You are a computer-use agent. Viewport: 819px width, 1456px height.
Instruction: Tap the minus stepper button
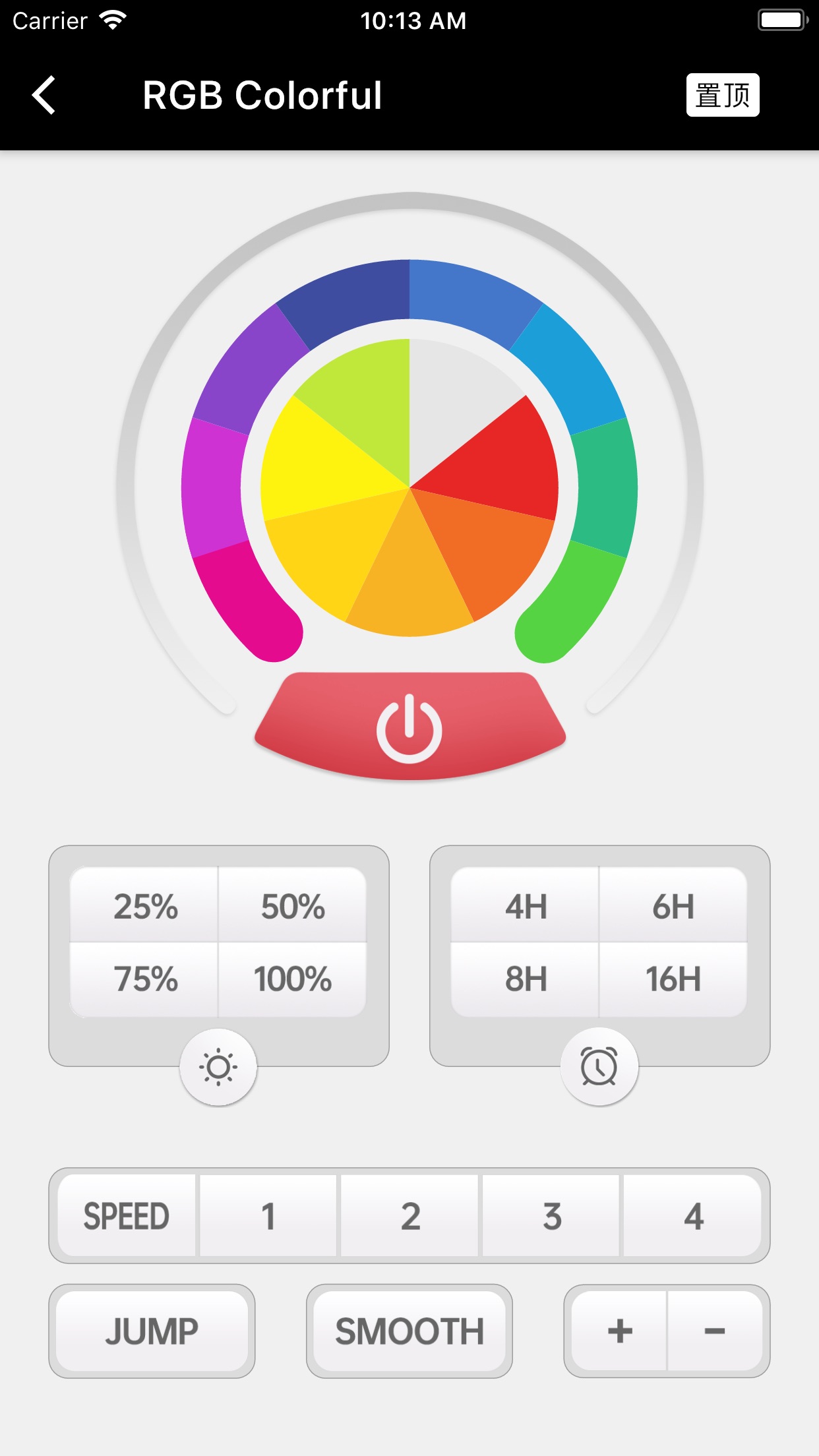pyautogui.click(x=715, y=1331)
